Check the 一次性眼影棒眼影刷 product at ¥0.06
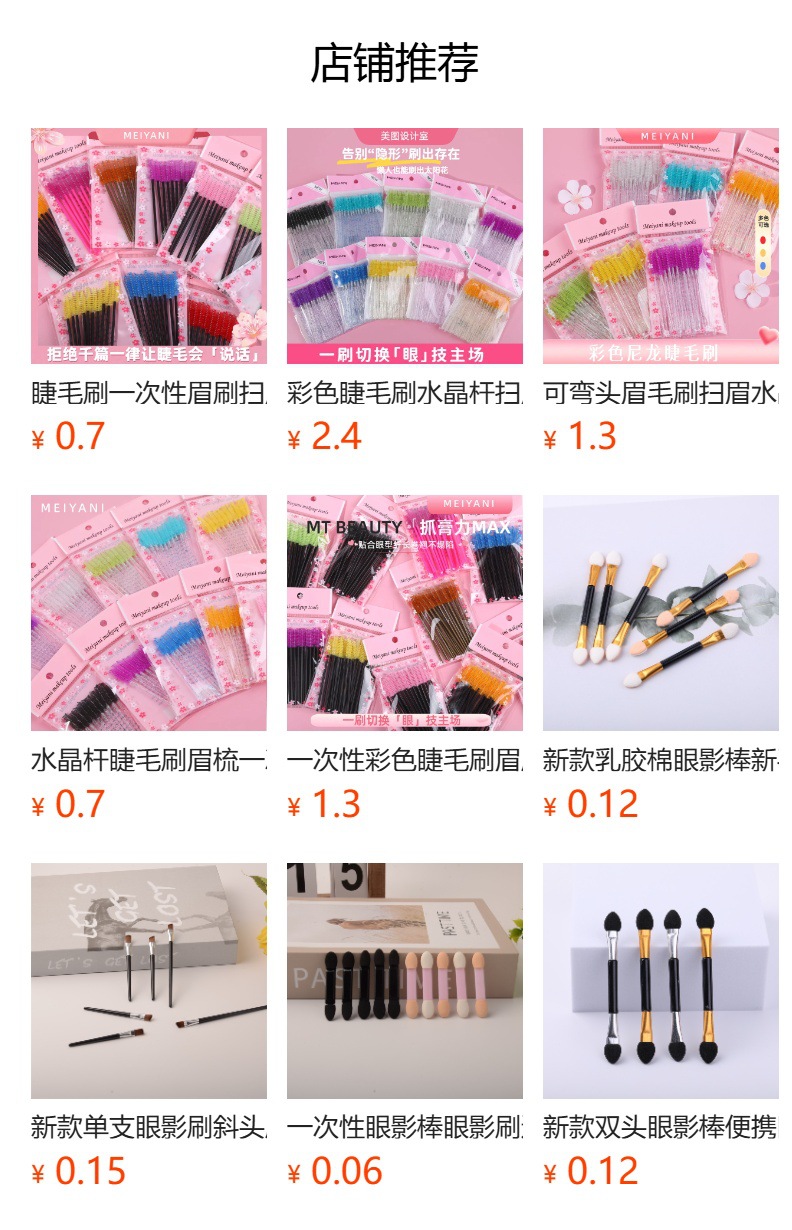The width and height of the screenshot is (792, 1230). pos(404,981)
